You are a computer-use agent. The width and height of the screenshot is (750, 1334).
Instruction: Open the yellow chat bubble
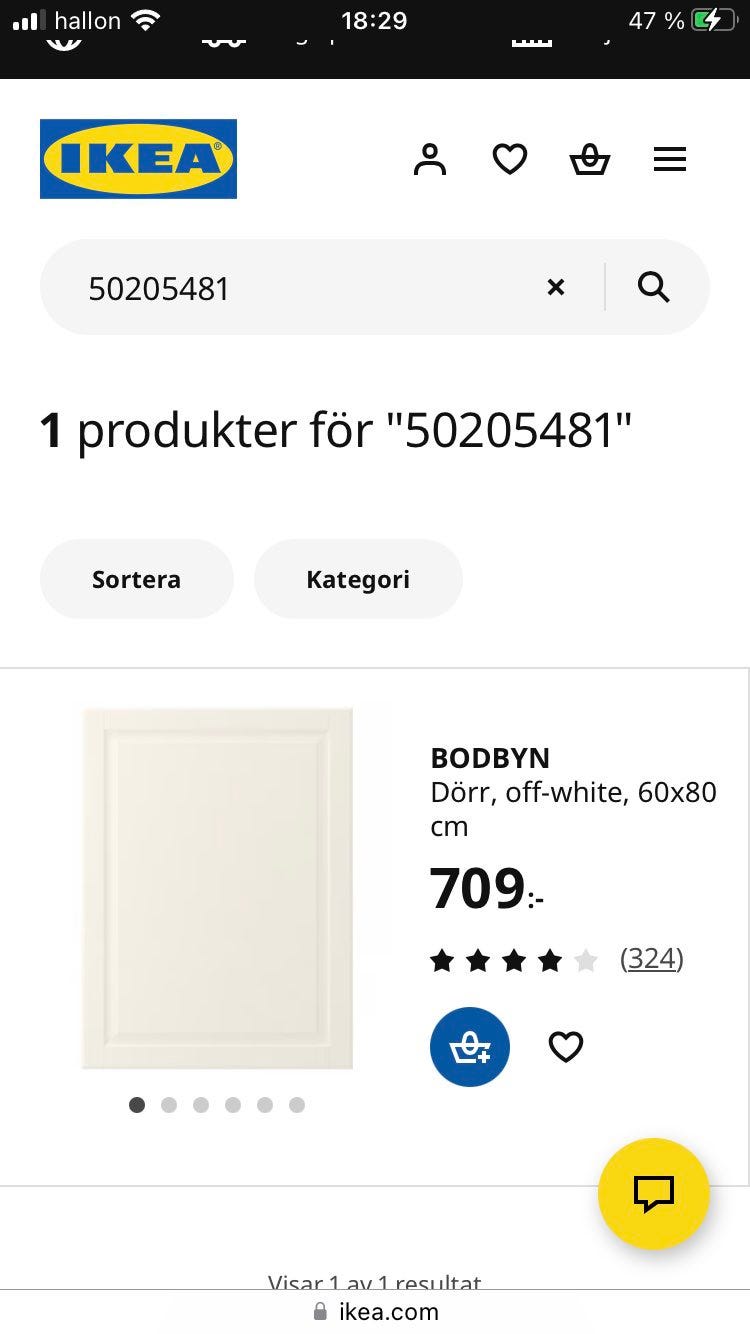pos(653,1192)
